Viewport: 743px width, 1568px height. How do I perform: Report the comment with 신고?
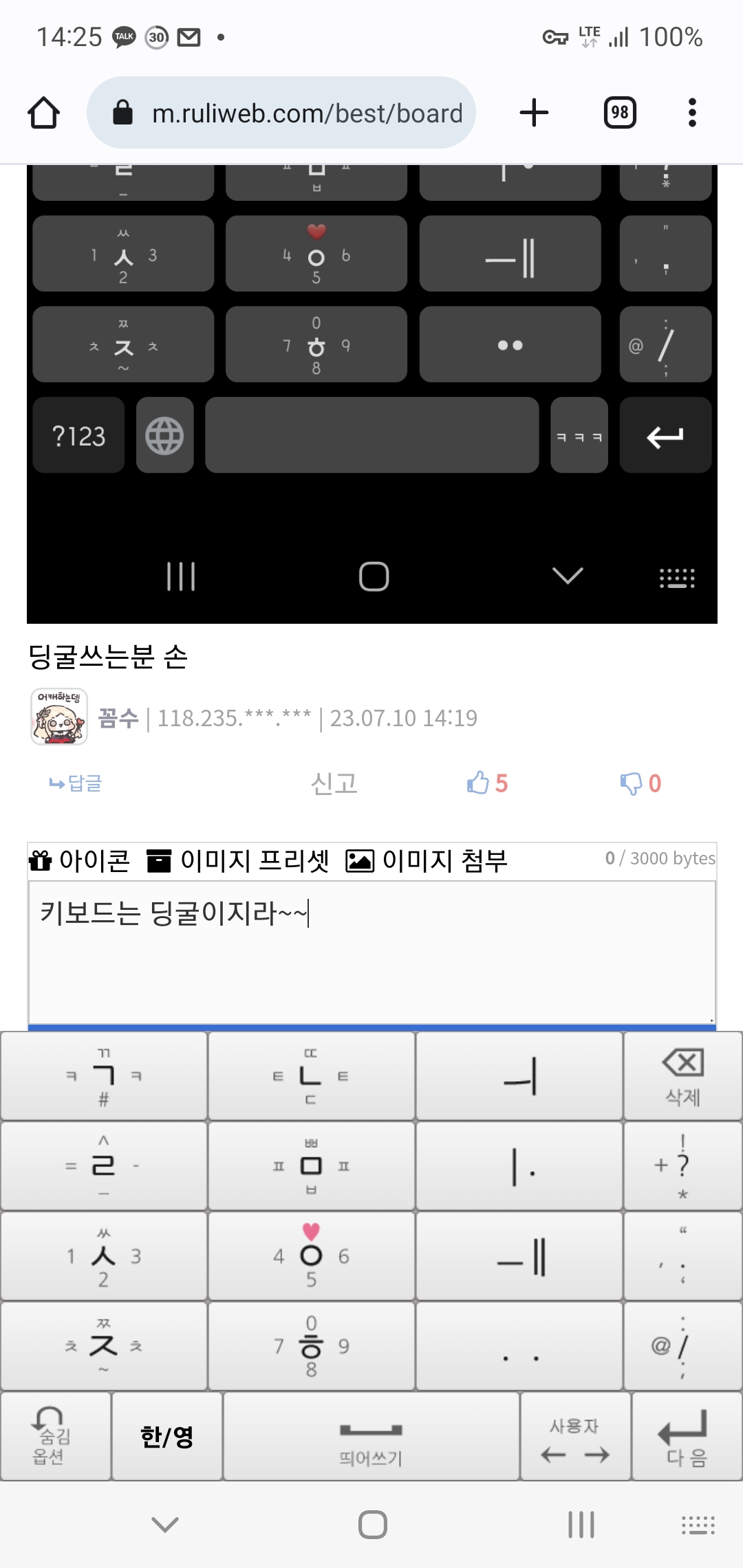pyautogui.click(x=334, y=783)
